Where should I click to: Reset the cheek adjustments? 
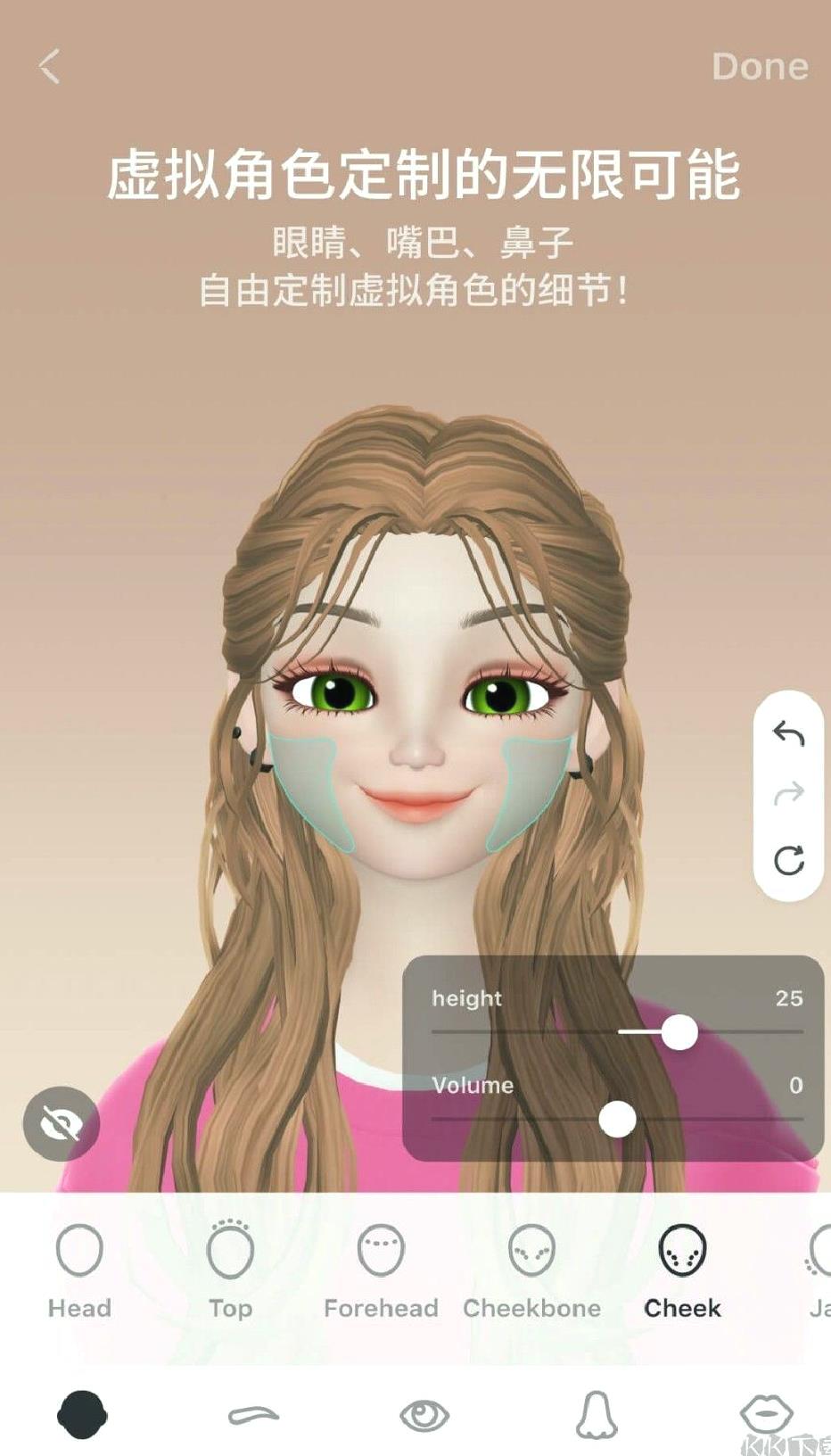pos(788,861)
